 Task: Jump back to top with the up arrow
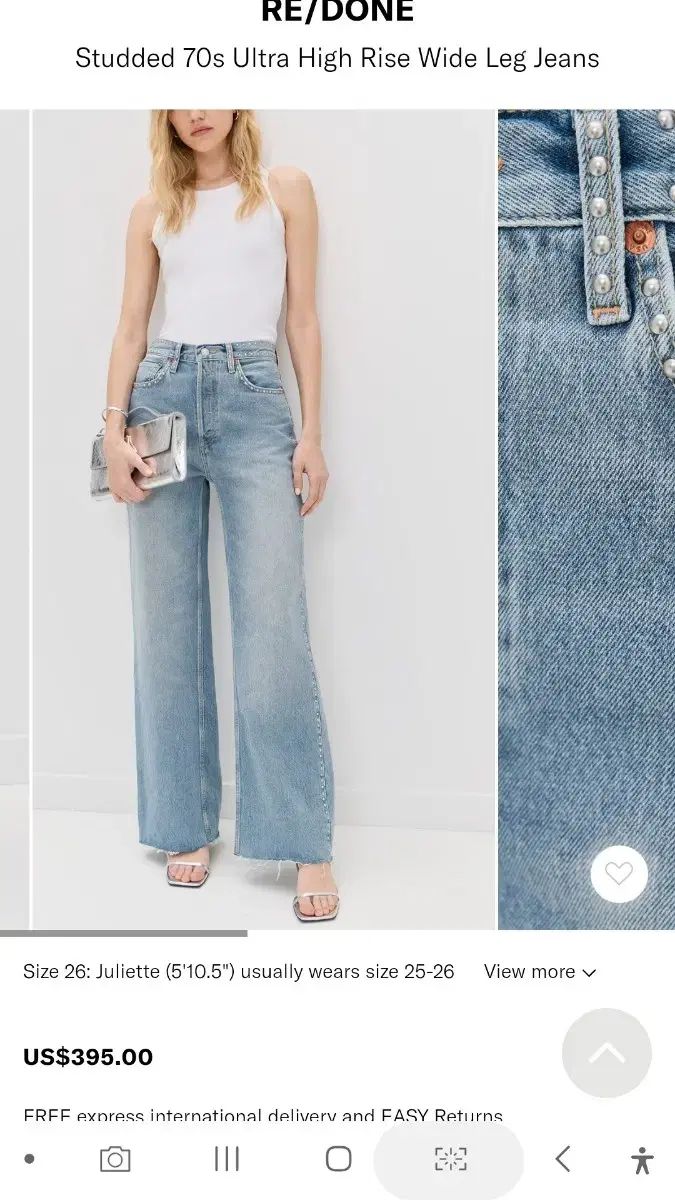point(606,1053)
